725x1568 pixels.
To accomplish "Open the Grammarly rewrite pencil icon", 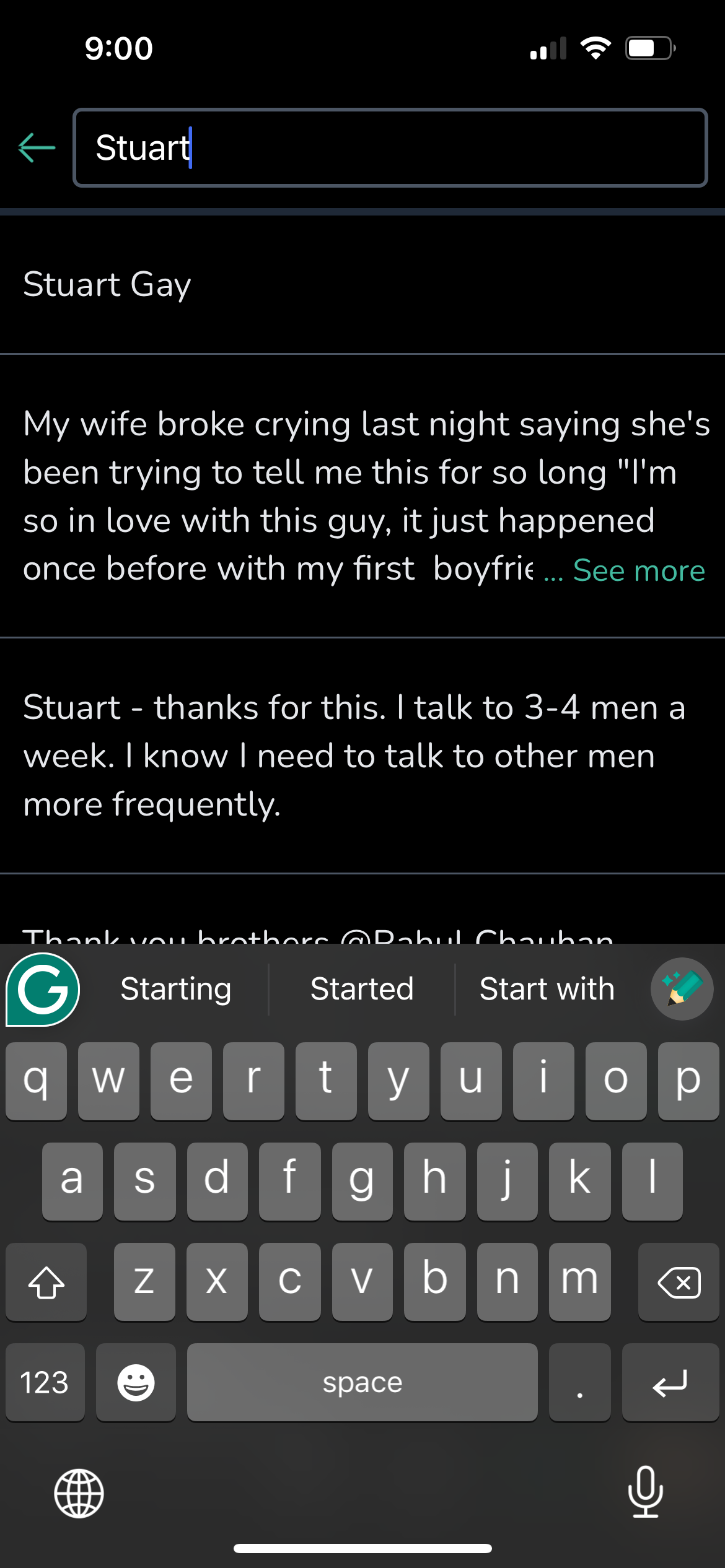I will (x=682, y=989).
